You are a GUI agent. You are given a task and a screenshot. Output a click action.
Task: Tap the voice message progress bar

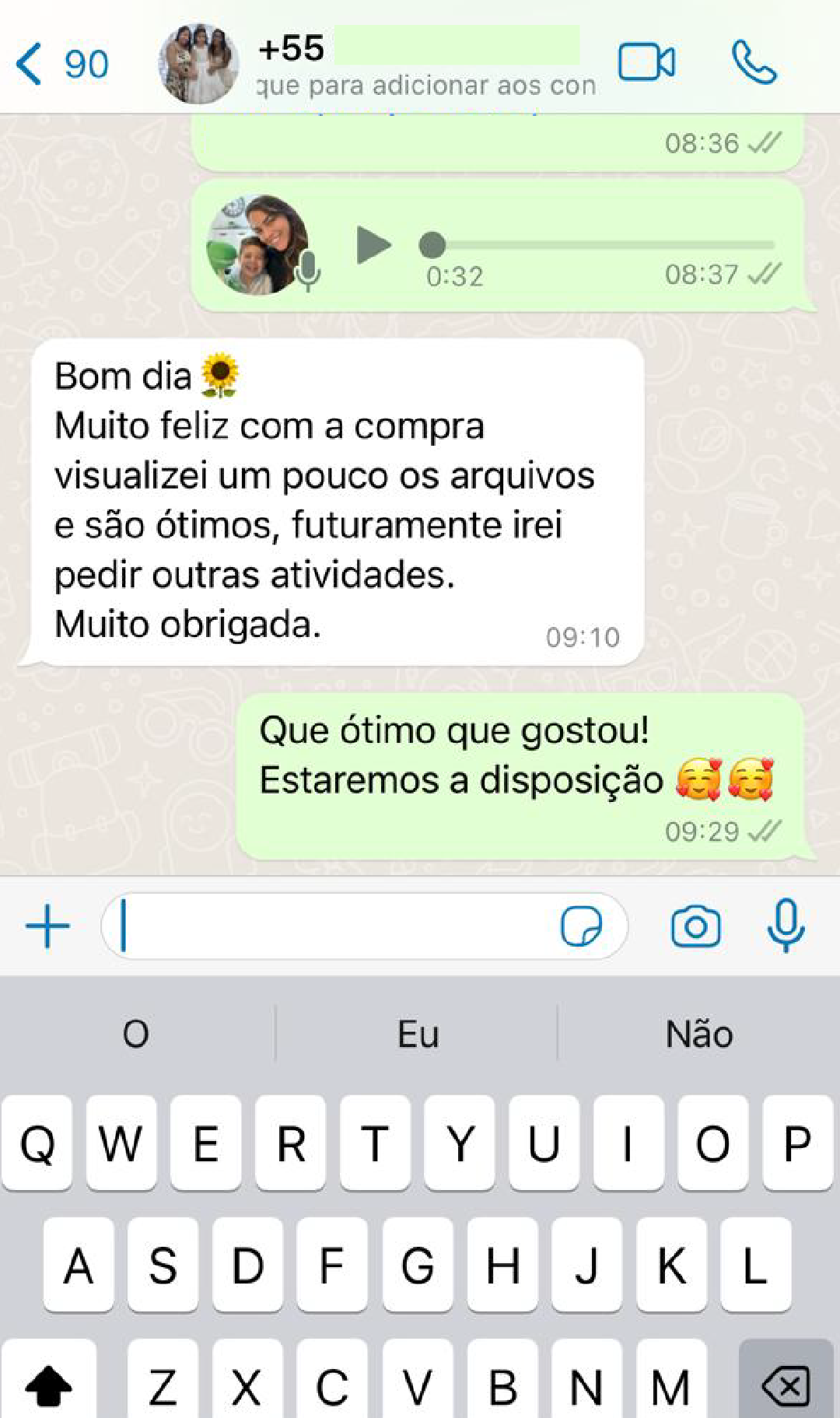[599, 245]
